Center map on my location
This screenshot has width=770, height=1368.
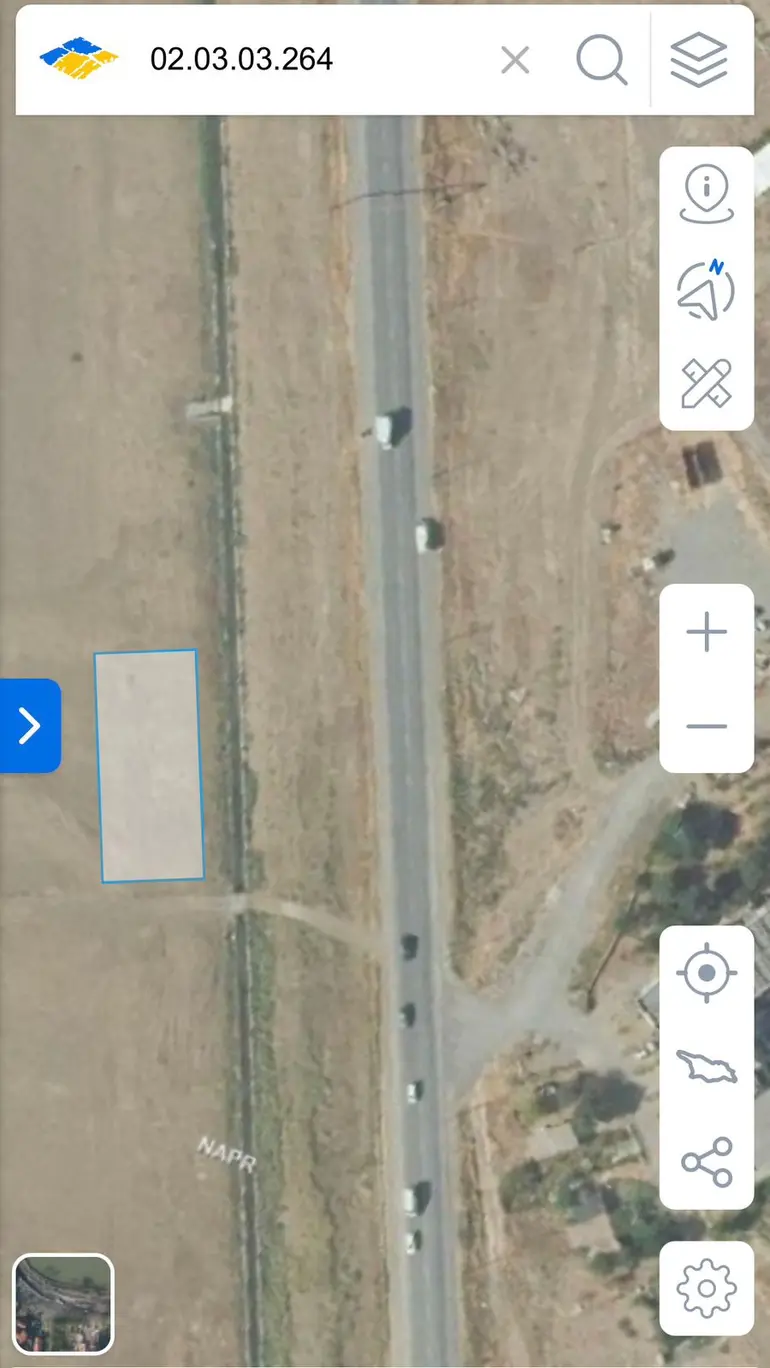[706, 973]
